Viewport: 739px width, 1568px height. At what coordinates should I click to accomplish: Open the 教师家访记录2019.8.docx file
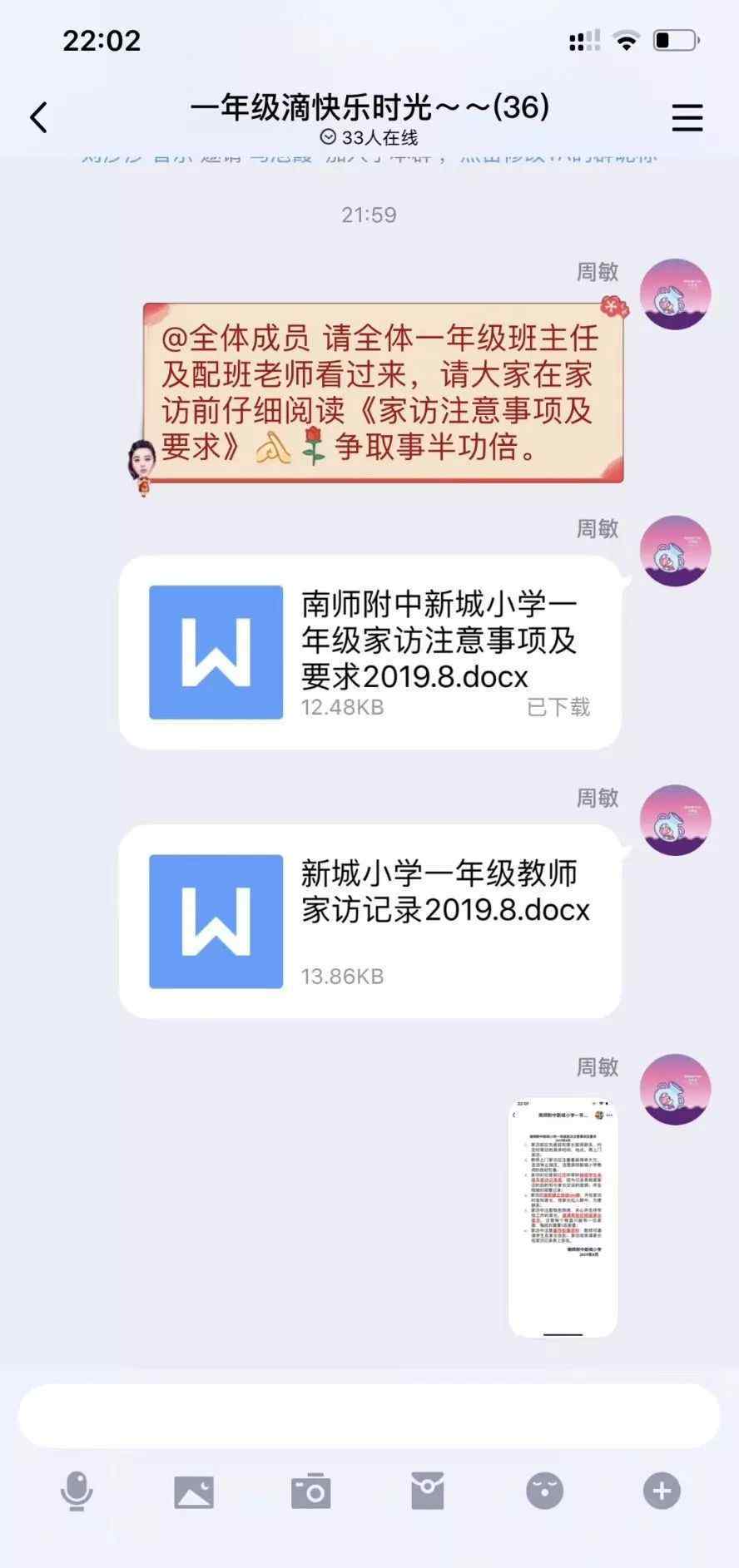pyautogui.click(x=370, y=922)
